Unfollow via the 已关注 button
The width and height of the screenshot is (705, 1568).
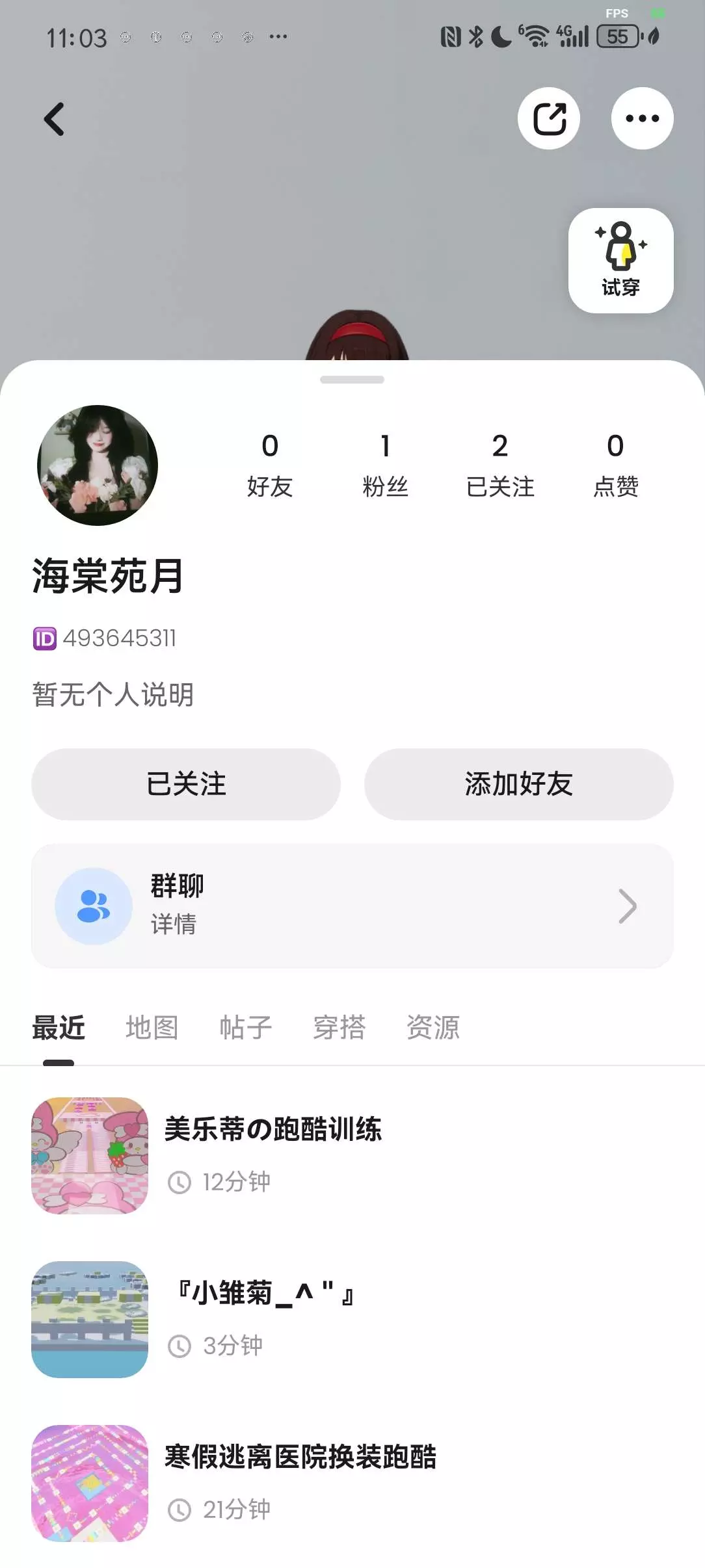186,784
